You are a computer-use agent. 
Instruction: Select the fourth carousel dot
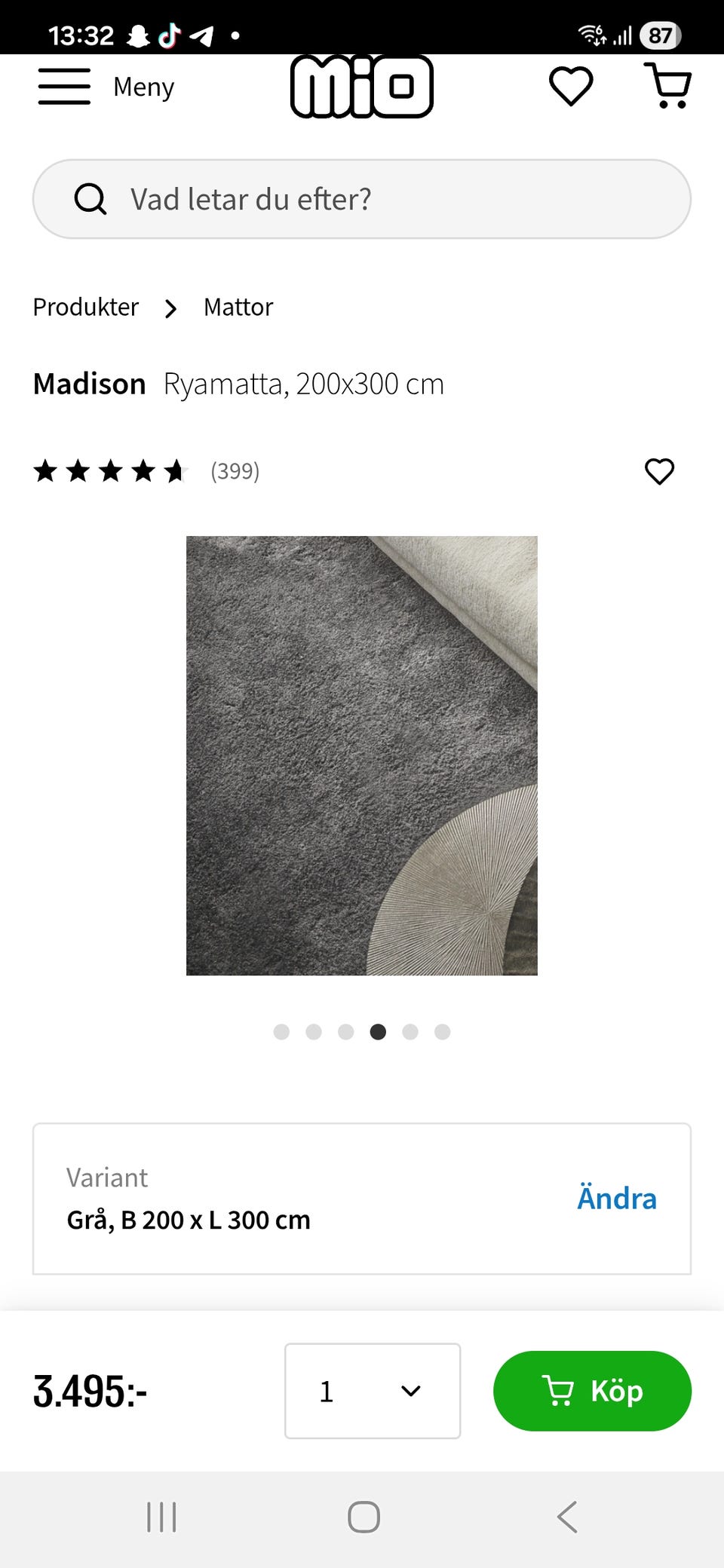378,1032
